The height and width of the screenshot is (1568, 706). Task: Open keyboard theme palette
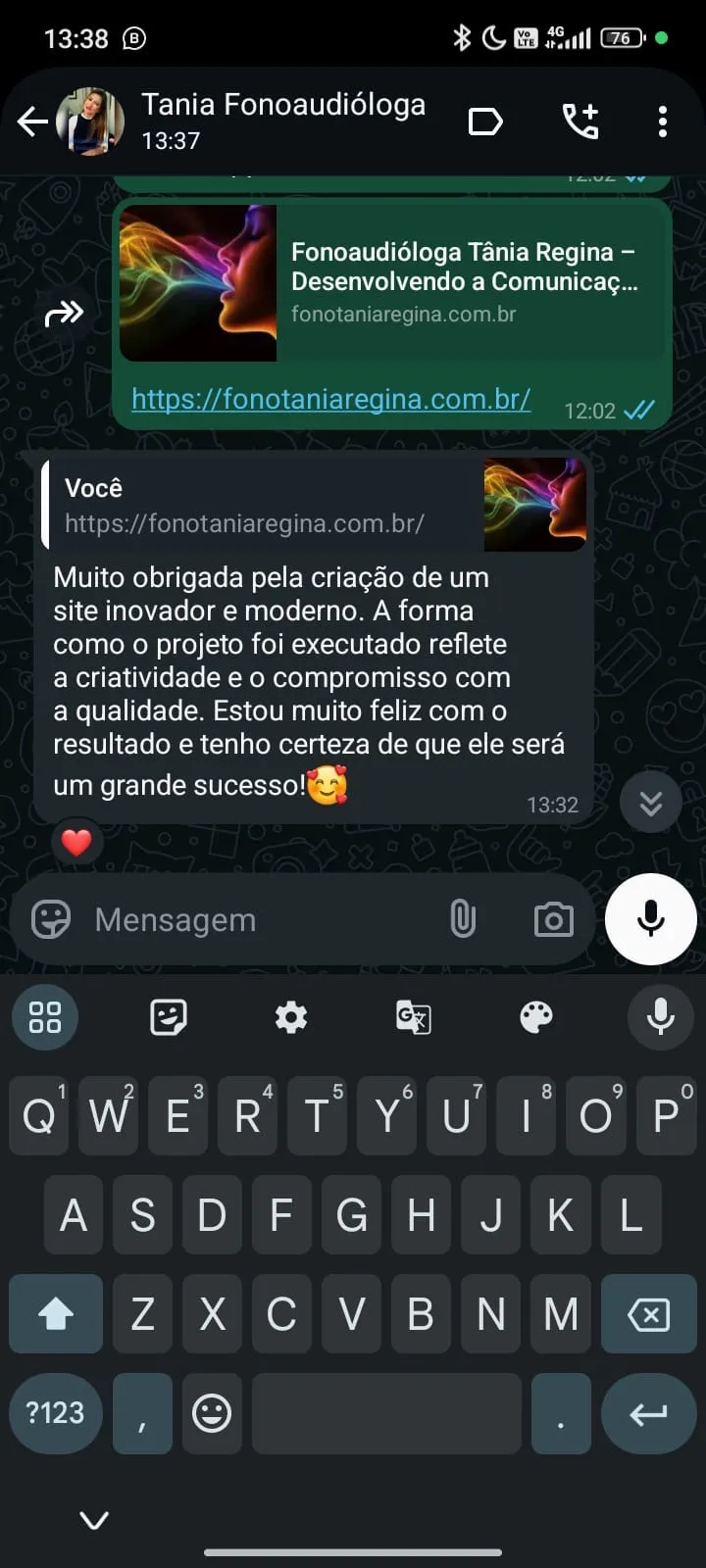pos(534,1017)
